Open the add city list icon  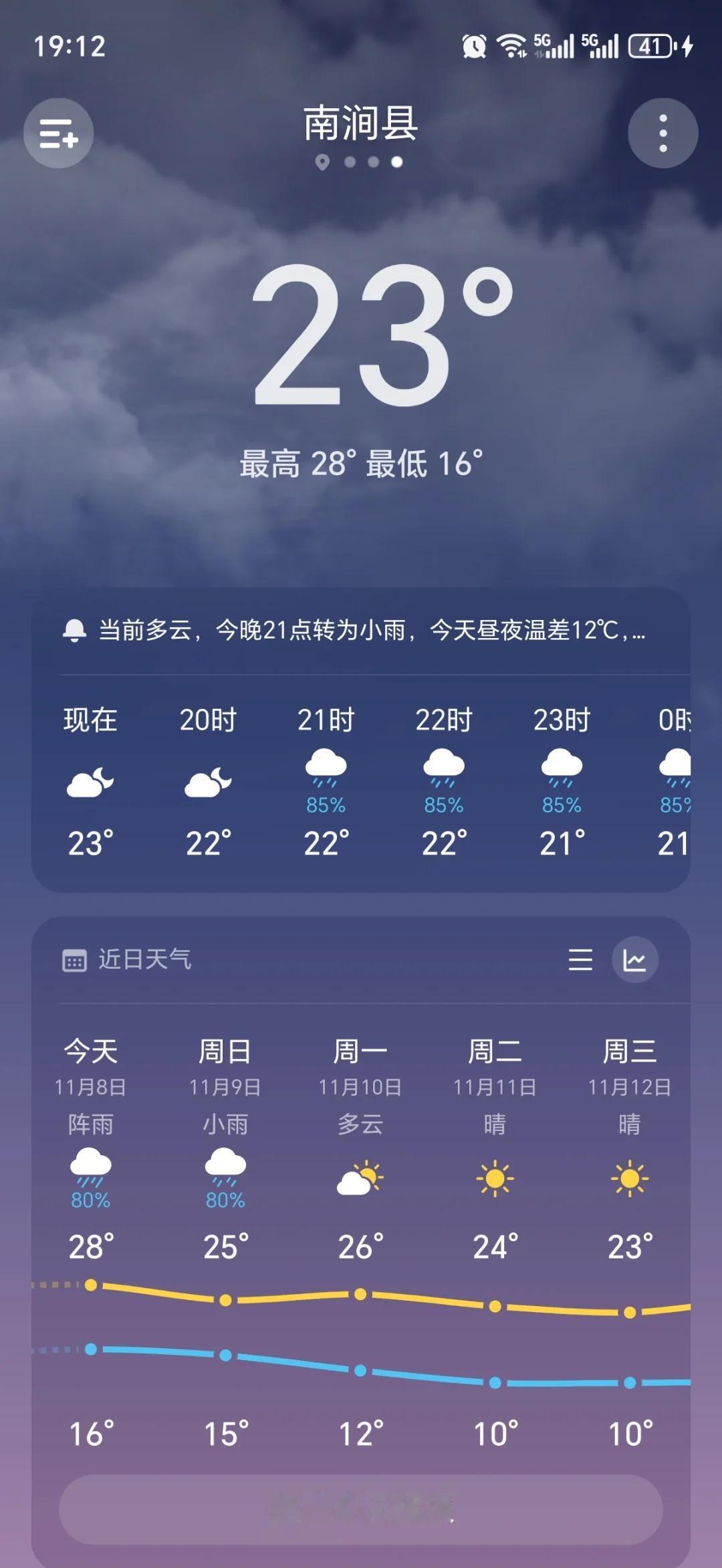tap(57, 132)
